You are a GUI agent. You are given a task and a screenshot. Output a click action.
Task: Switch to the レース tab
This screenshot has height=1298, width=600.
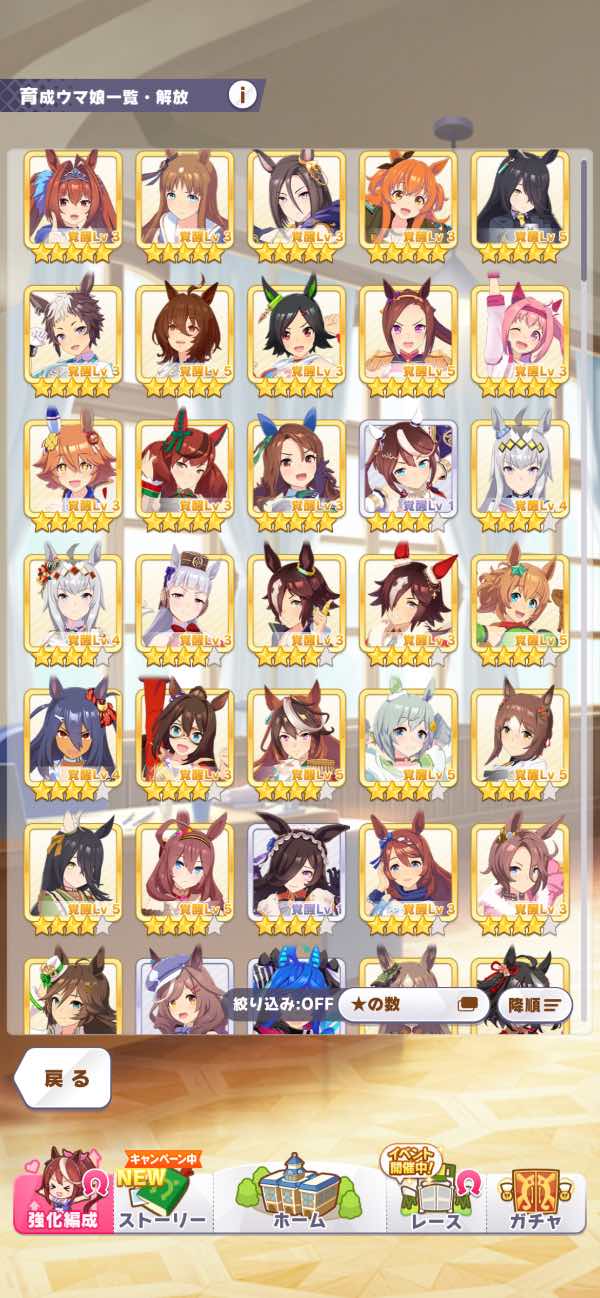pos(434,1191)
